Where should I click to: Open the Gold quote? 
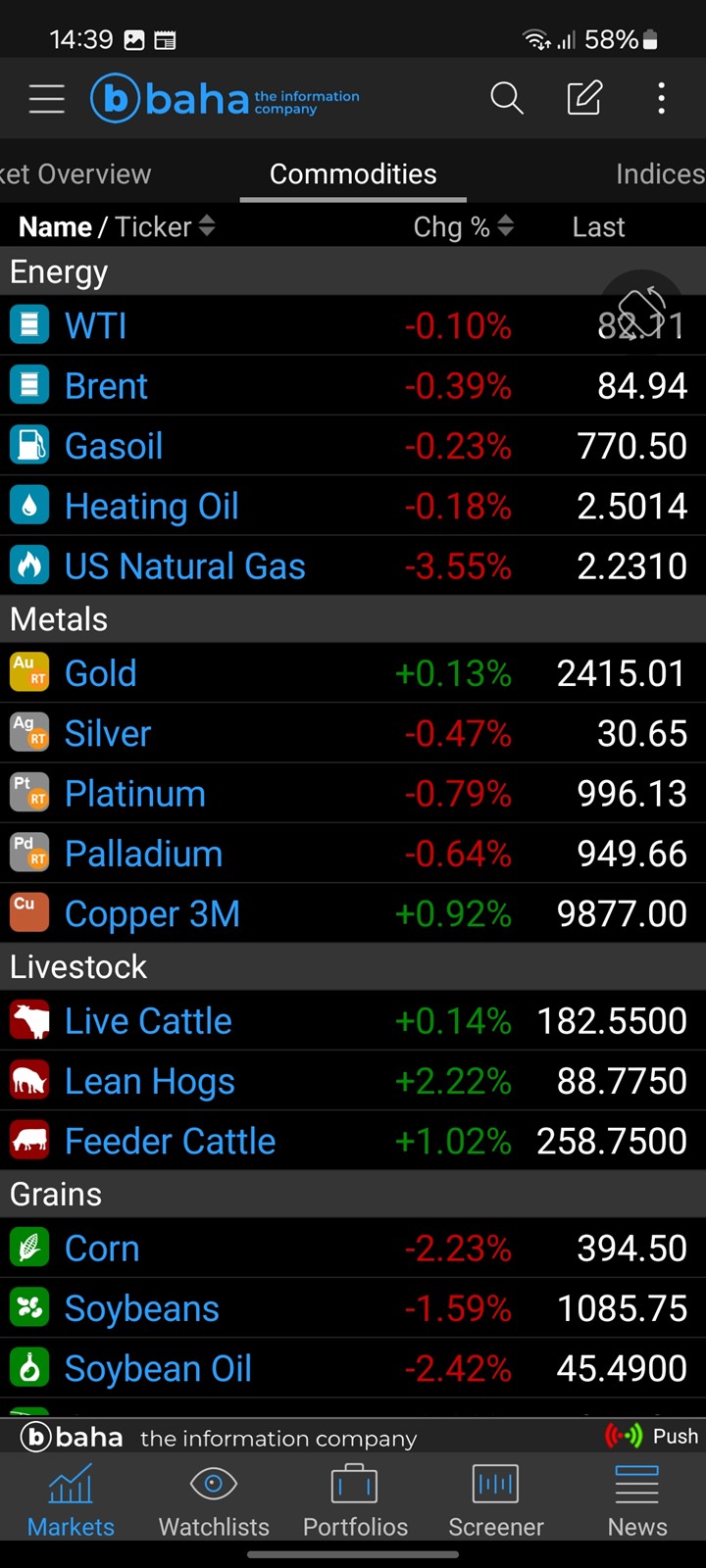point(100,674)
